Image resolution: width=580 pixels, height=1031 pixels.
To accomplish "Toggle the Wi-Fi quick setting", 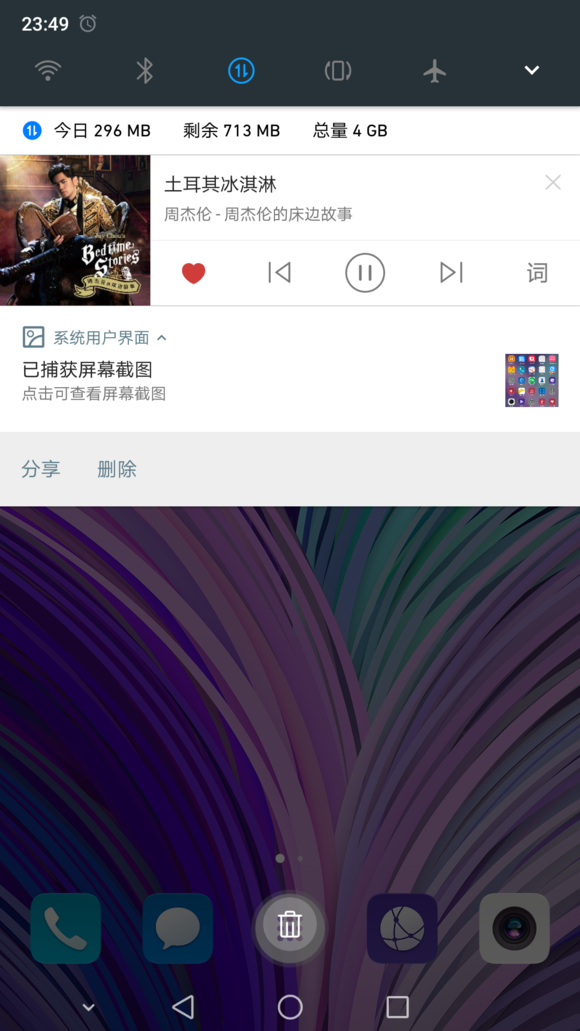I will click(48, 70).
